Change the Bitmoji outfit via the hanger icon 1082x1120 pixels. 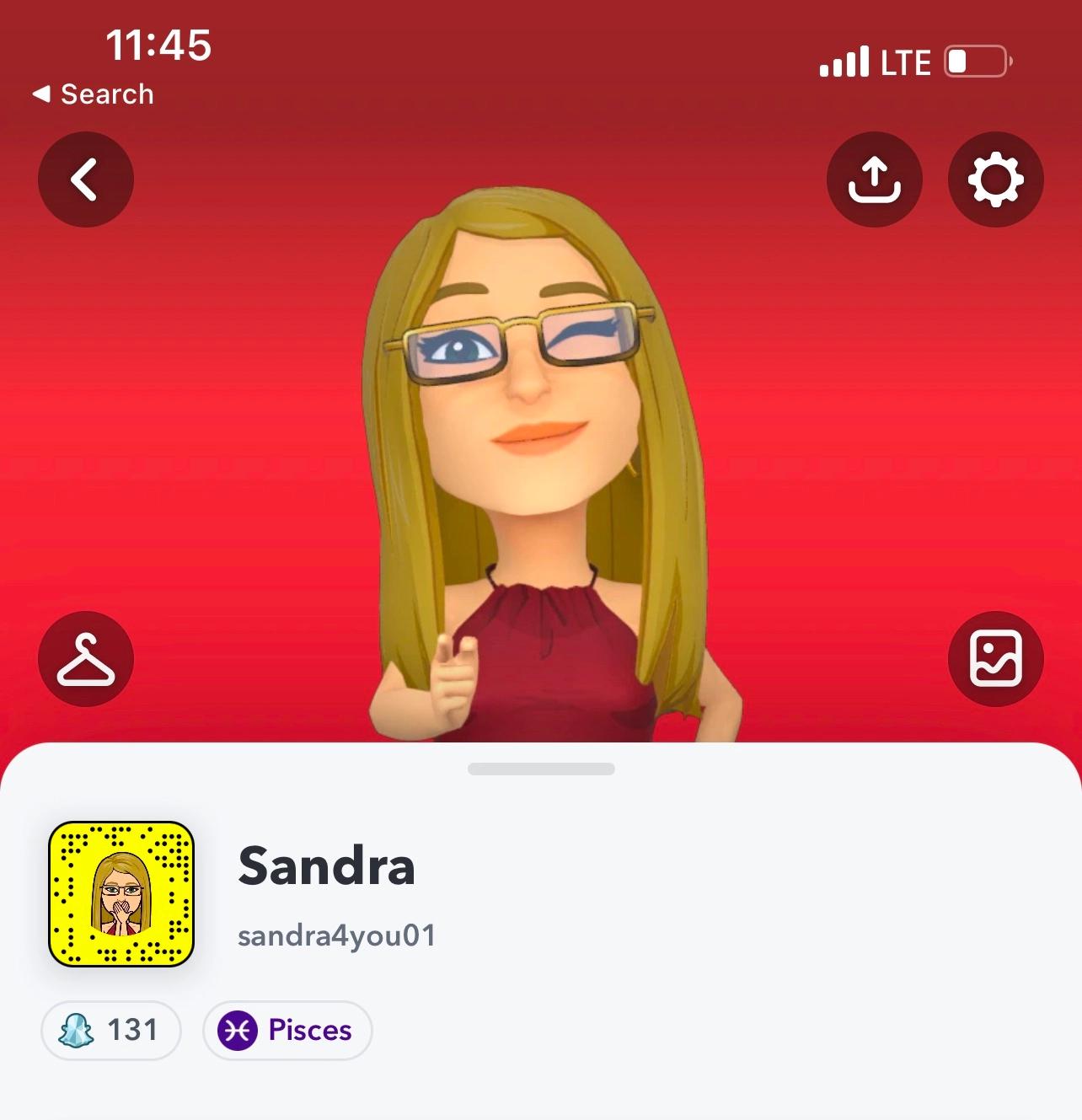coord(85,659)
